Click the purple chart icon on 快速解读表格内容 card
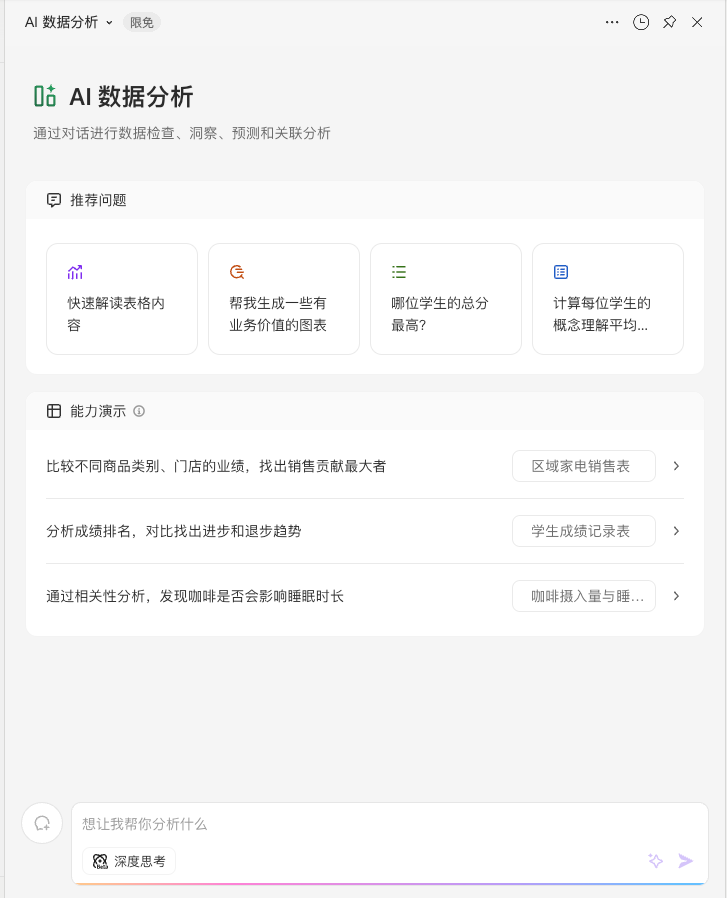Screen dimensions: 727x898 (x=75, y=271)
